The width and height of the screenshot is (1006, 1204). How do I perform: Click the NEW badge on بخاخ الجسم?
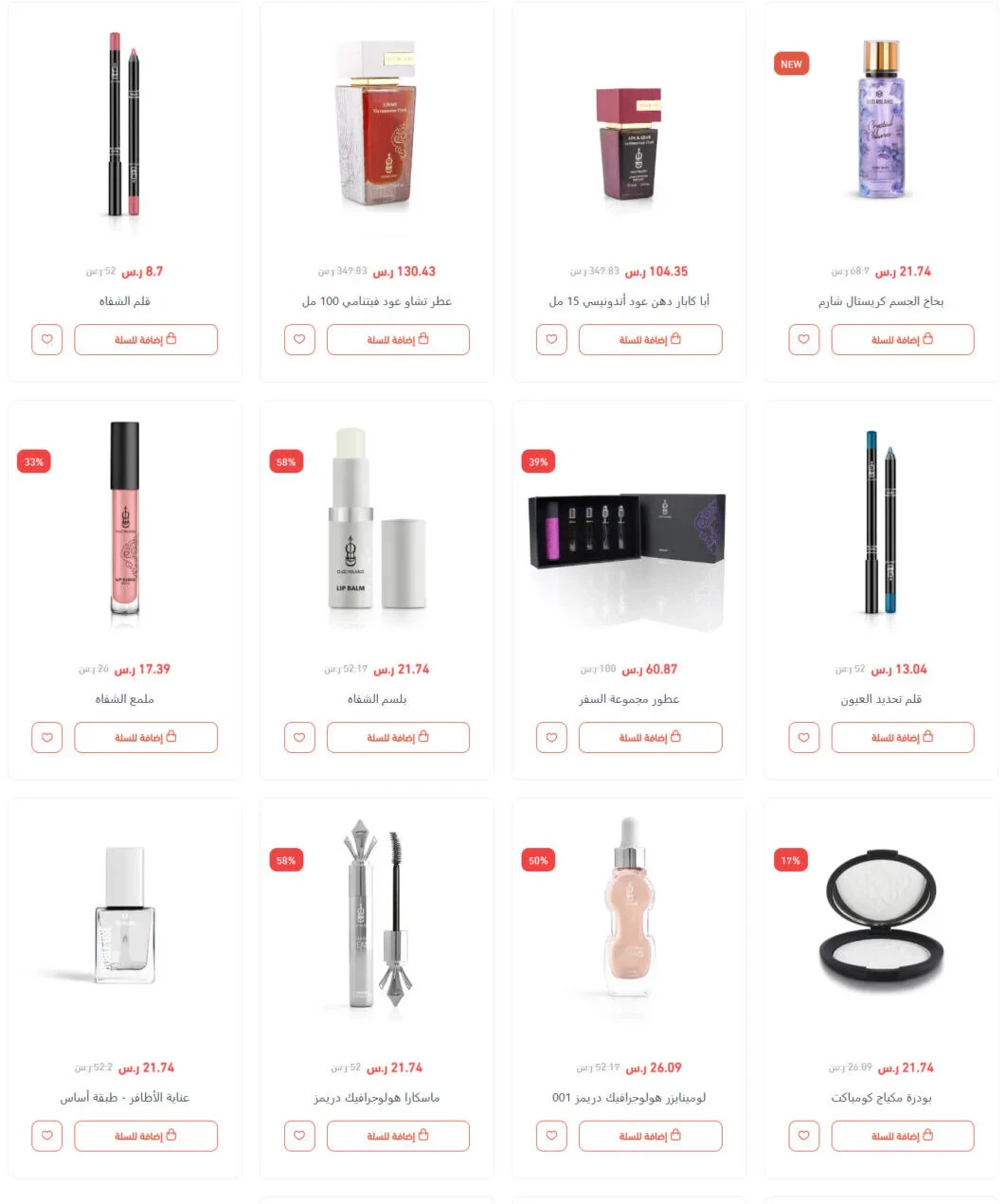pyautogui.click(x=791, y=63)
